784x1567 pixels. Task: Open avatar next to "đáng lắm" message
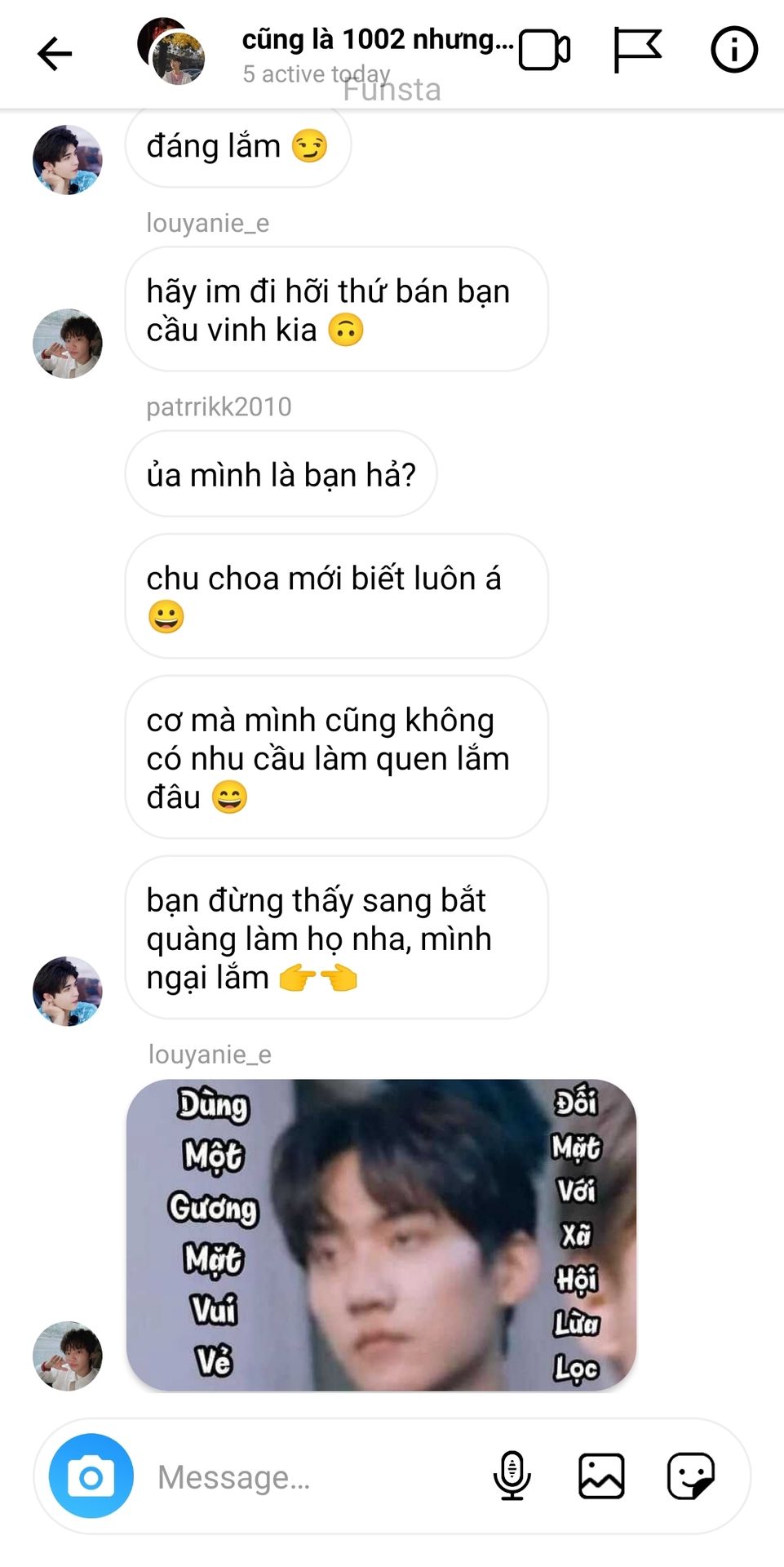(x=68, y=160)
